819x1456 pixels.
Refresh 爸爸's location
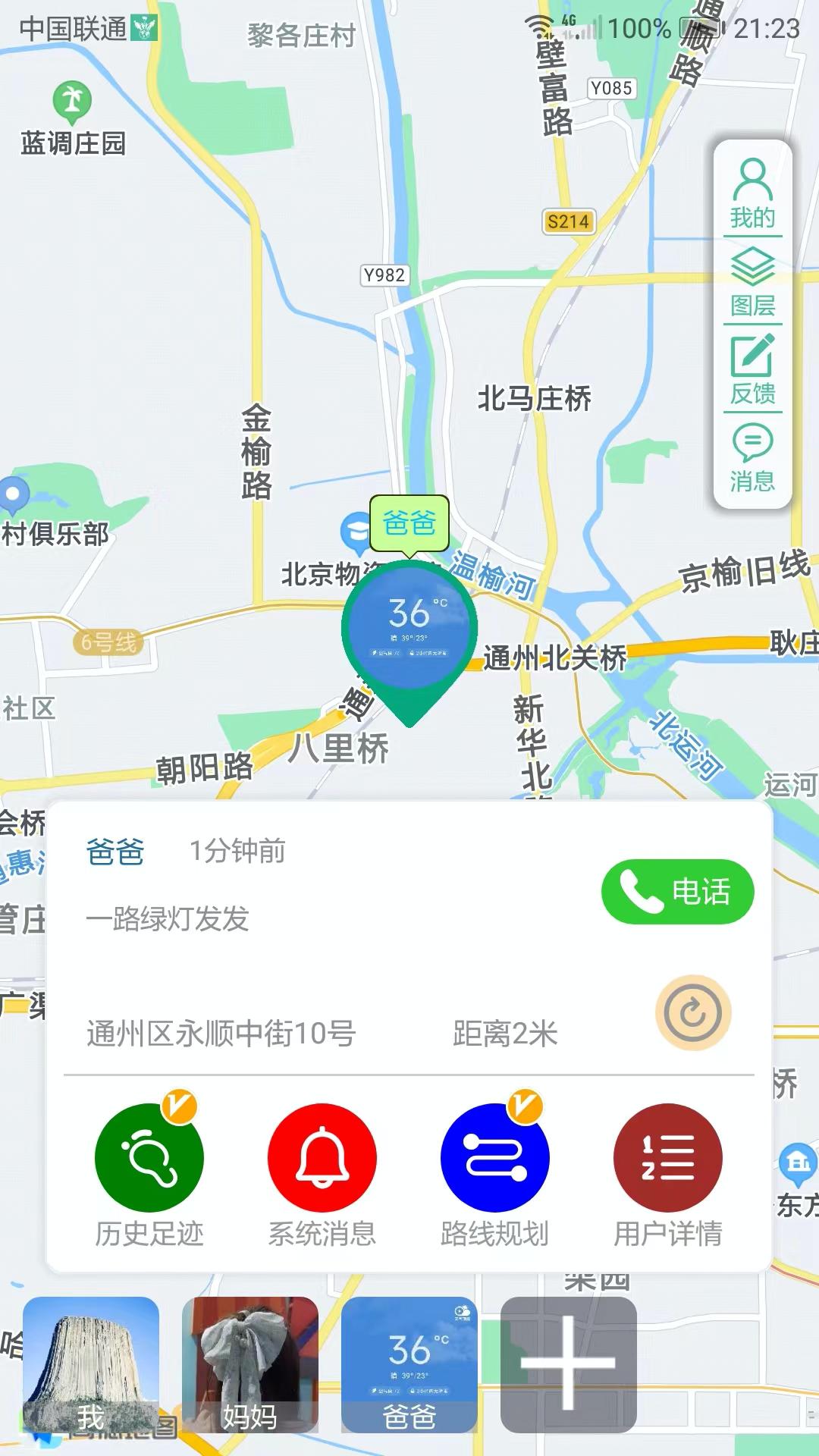click(693, 1012)
